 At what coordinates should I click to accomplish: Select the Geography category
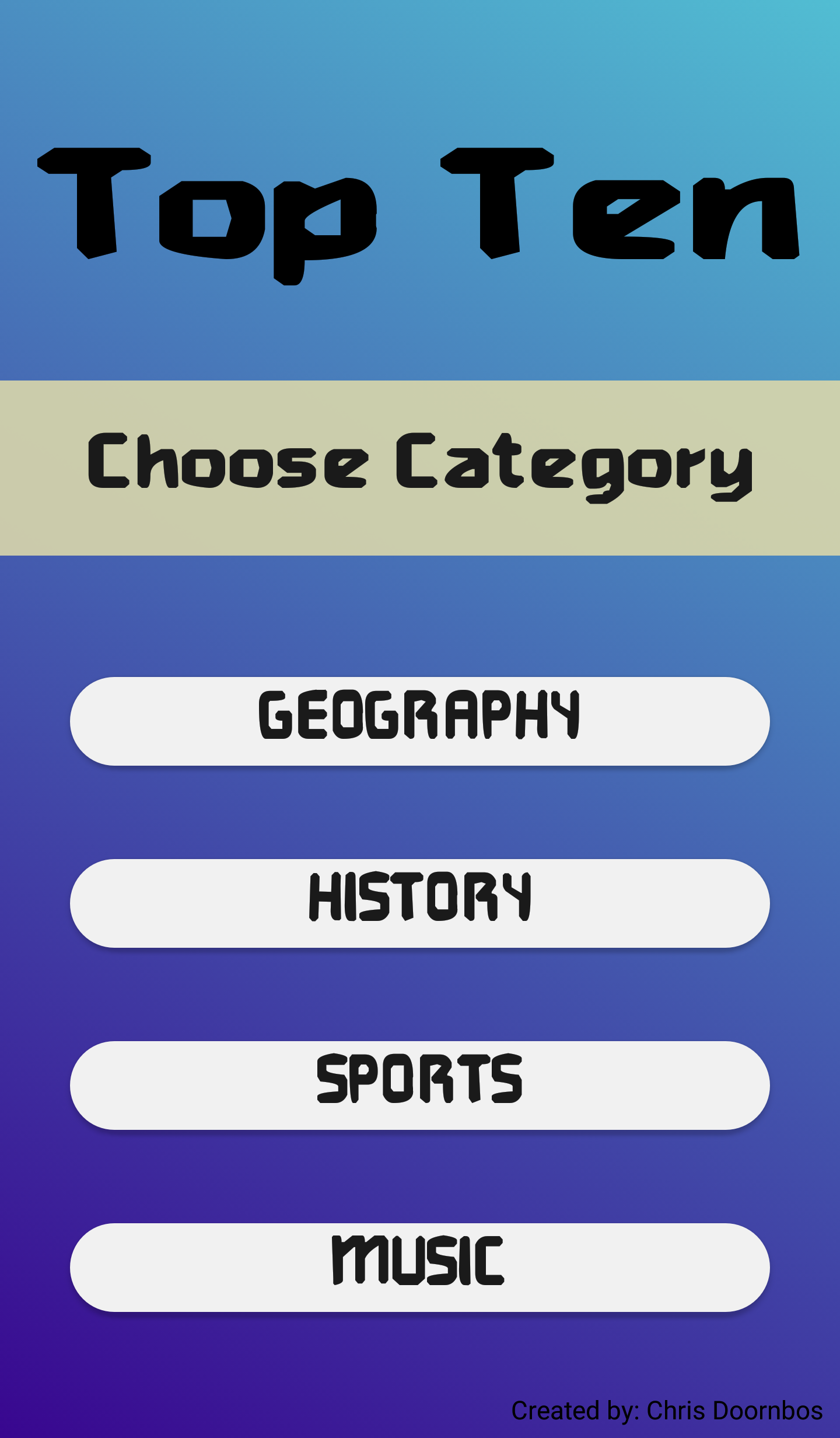tap(420, 721)
